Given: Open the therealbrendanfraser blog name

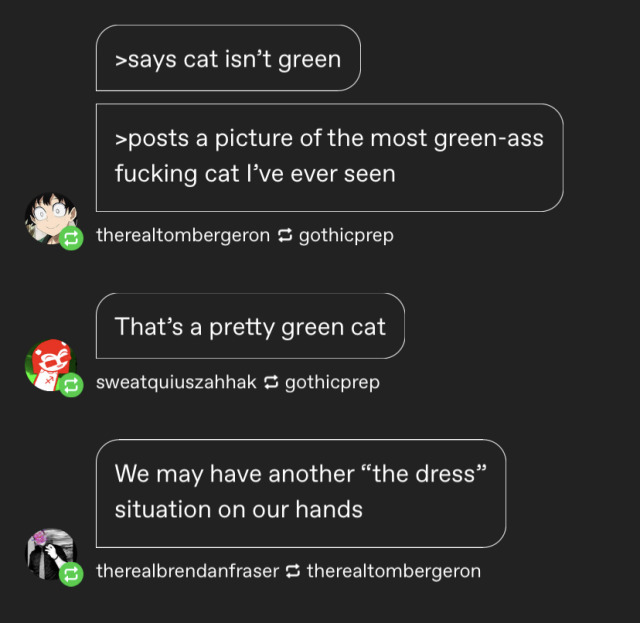Looking at the screenshot, I should tap(187, 571).
